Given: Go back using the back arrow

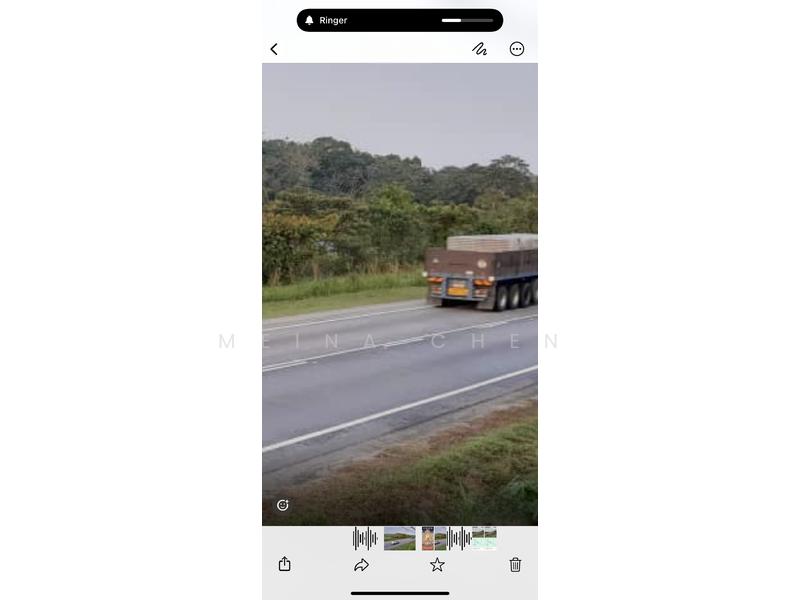Looking at the screenshot, I should tap(274, 49).
